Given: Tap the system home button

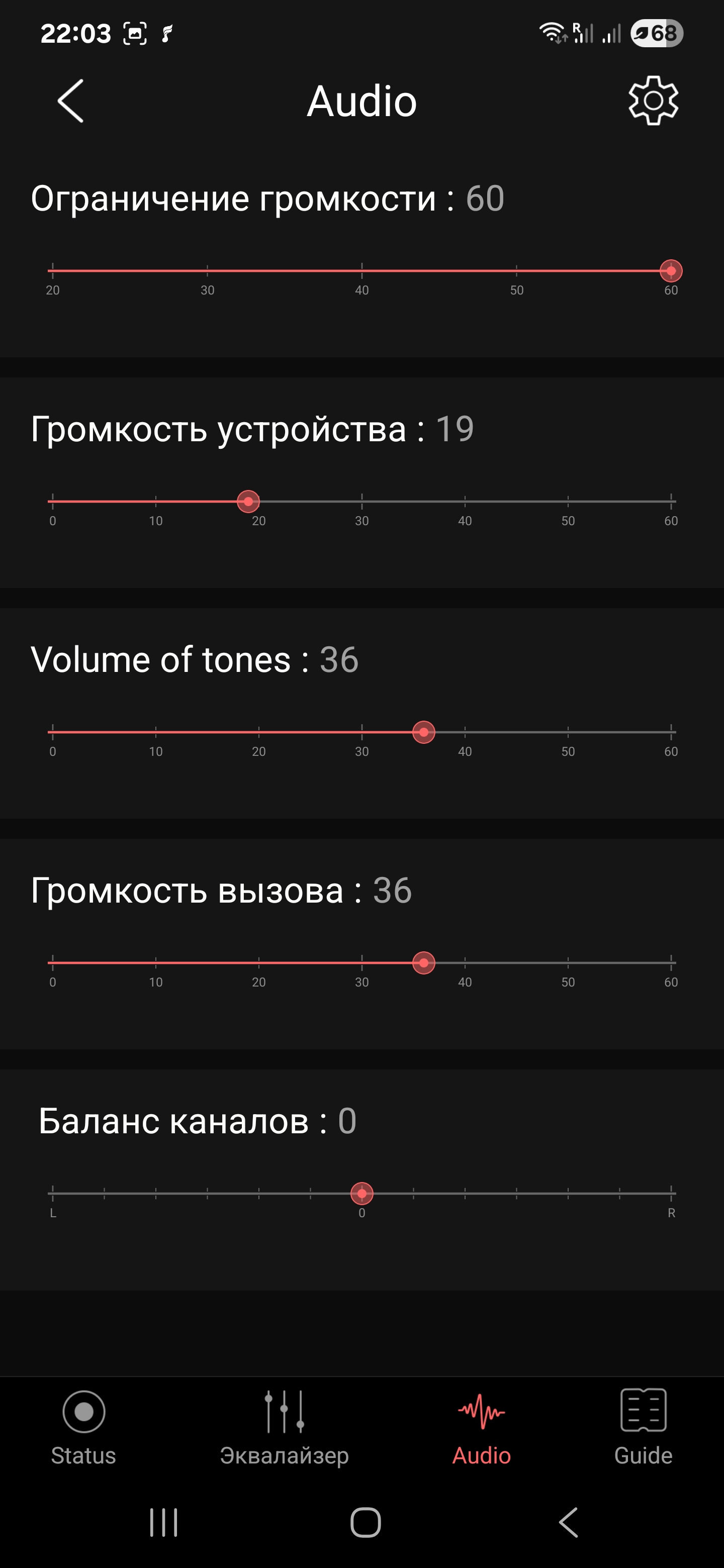Looking at the screenshot, I should [x=366, y=1522].
